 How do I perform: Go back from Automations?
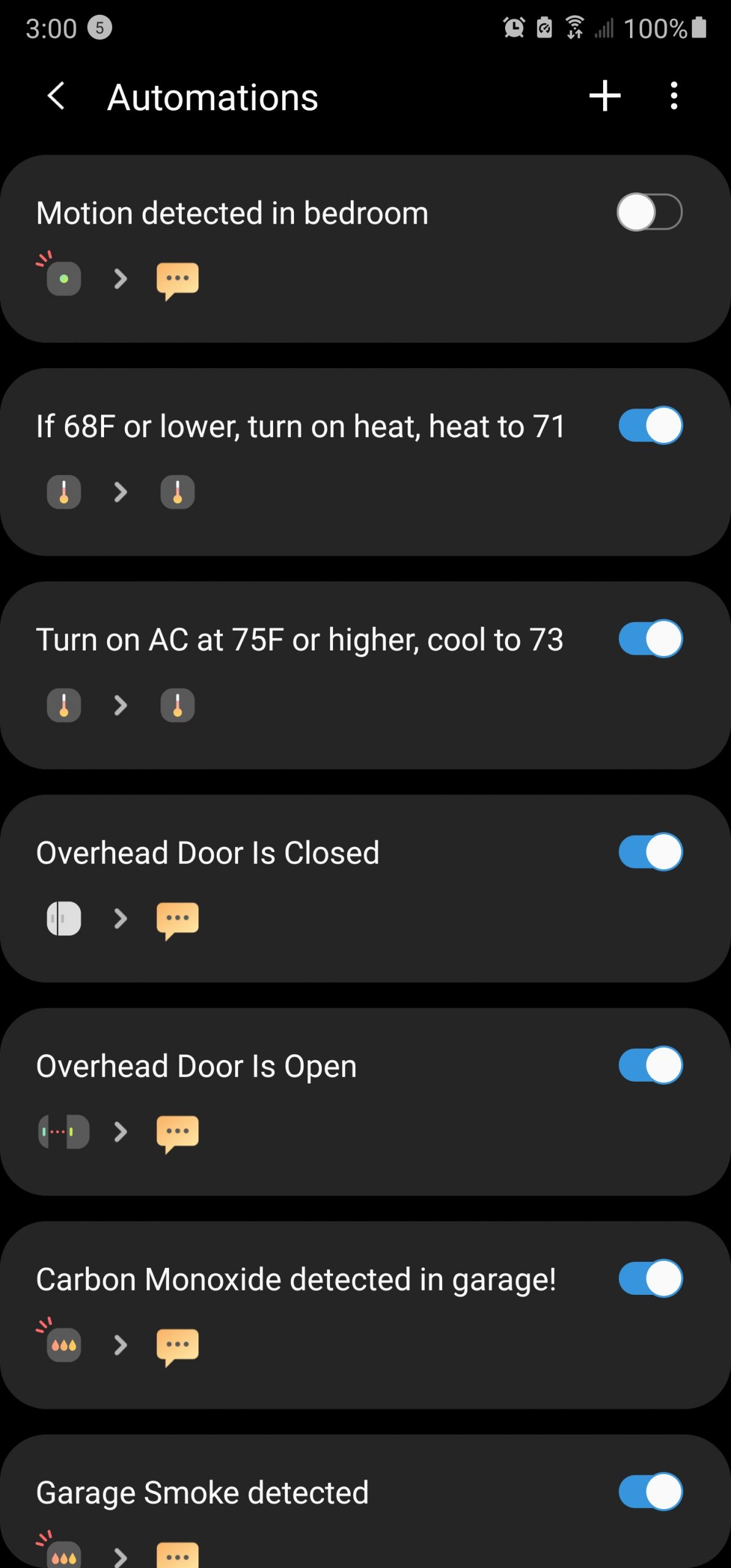point(56,96)
